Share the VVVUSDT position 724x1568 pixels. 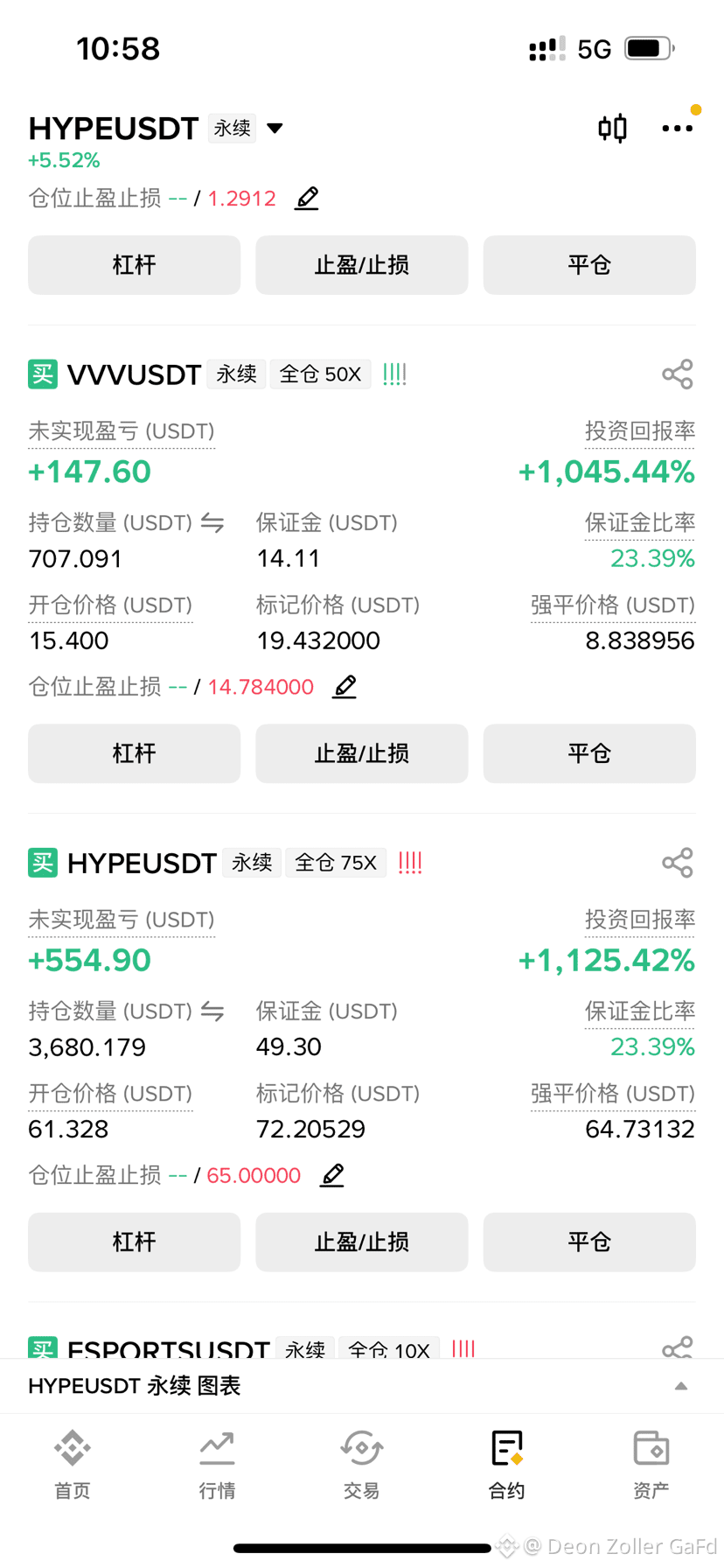[677, 374]
